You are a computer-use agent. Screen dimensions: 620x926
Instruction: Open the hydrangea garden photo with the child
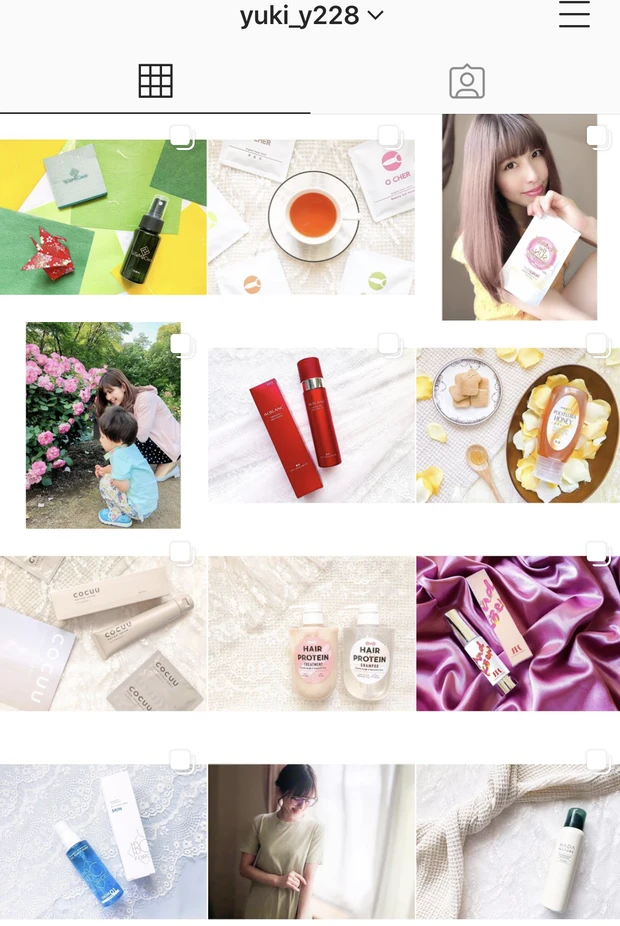point(103,425)
